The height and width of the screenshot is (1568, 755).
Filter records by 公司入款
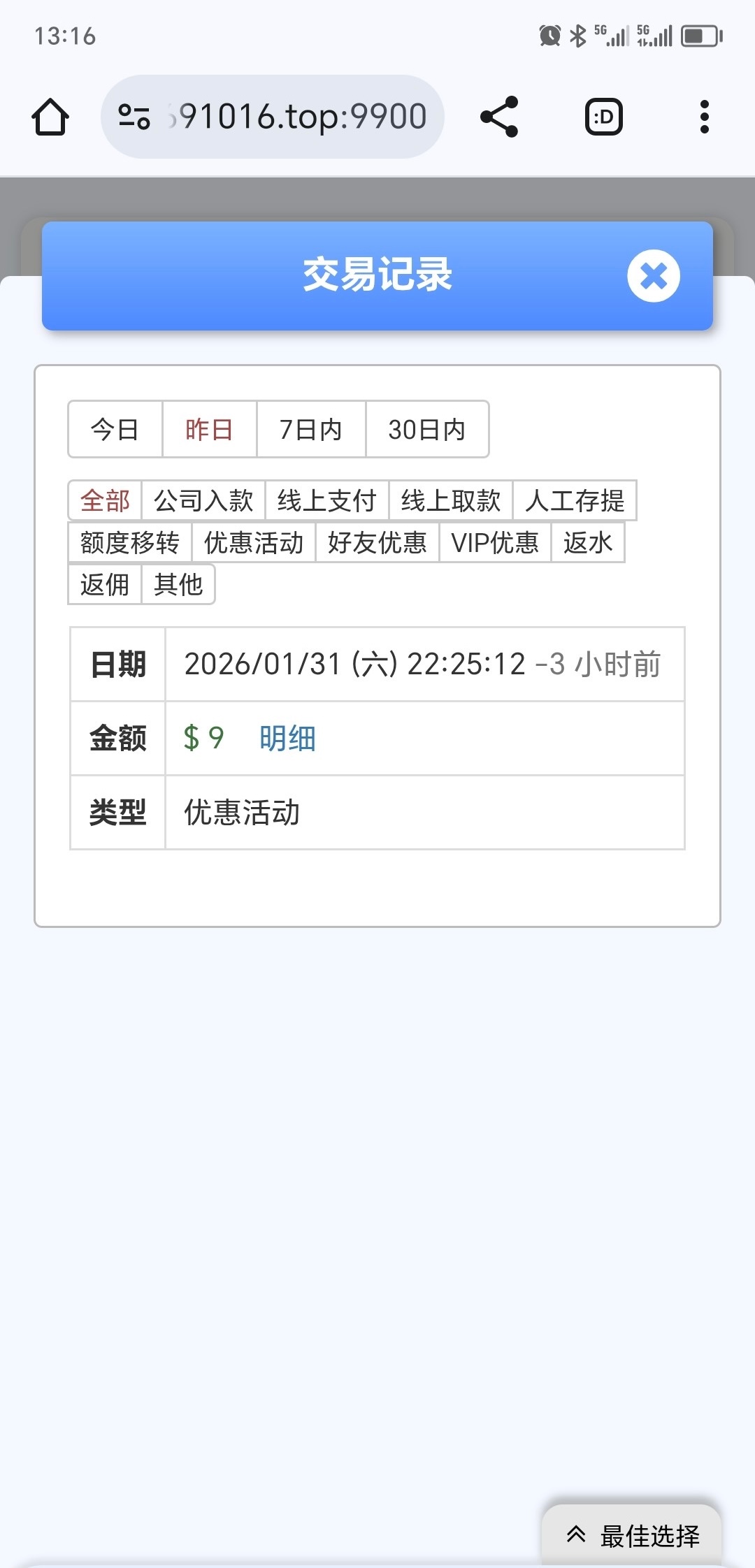tap(203, 500)
